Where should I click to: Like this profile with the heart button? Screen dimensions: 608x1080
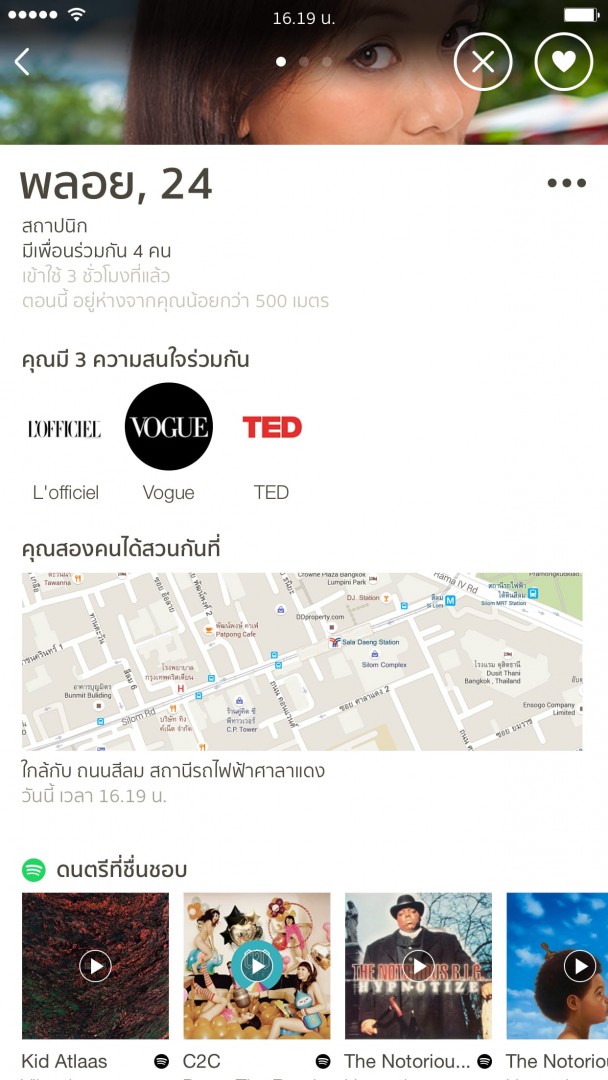click(564, 62)
